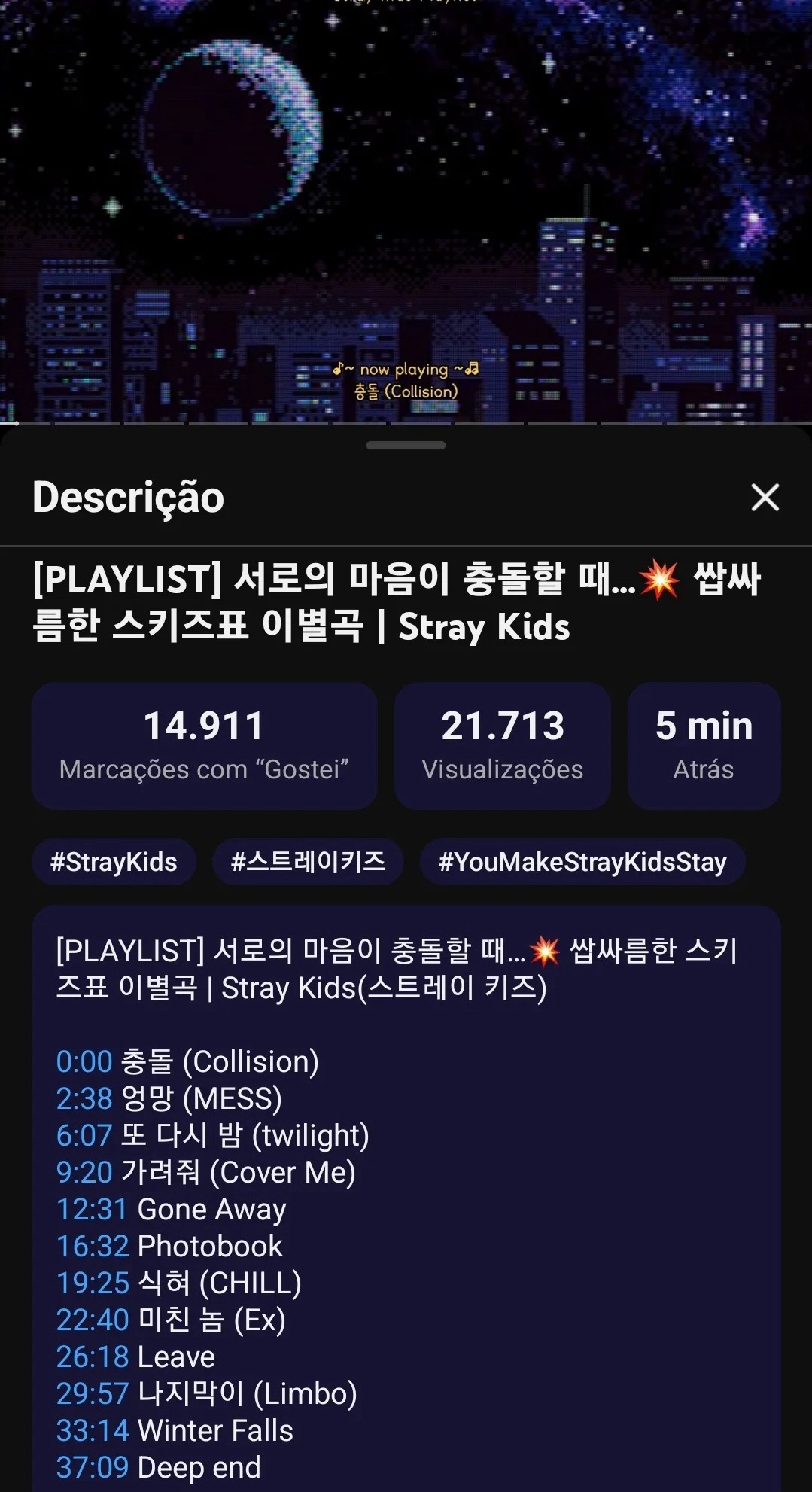The height and width of the screenshot is (1492, 812).
Task: Jump to 19:25 CHILL timestamp
Action: point(92,1283)
